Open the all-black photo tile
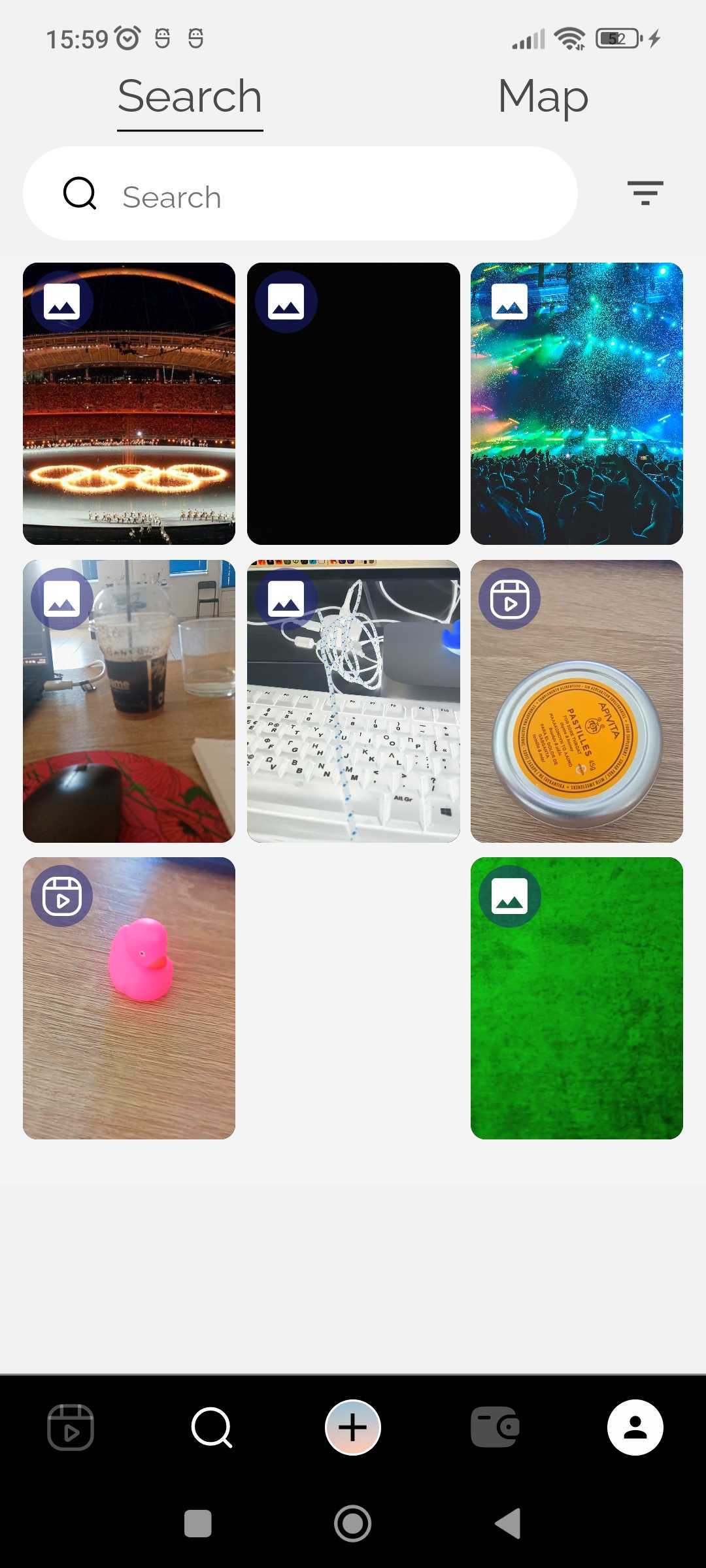 353,404
